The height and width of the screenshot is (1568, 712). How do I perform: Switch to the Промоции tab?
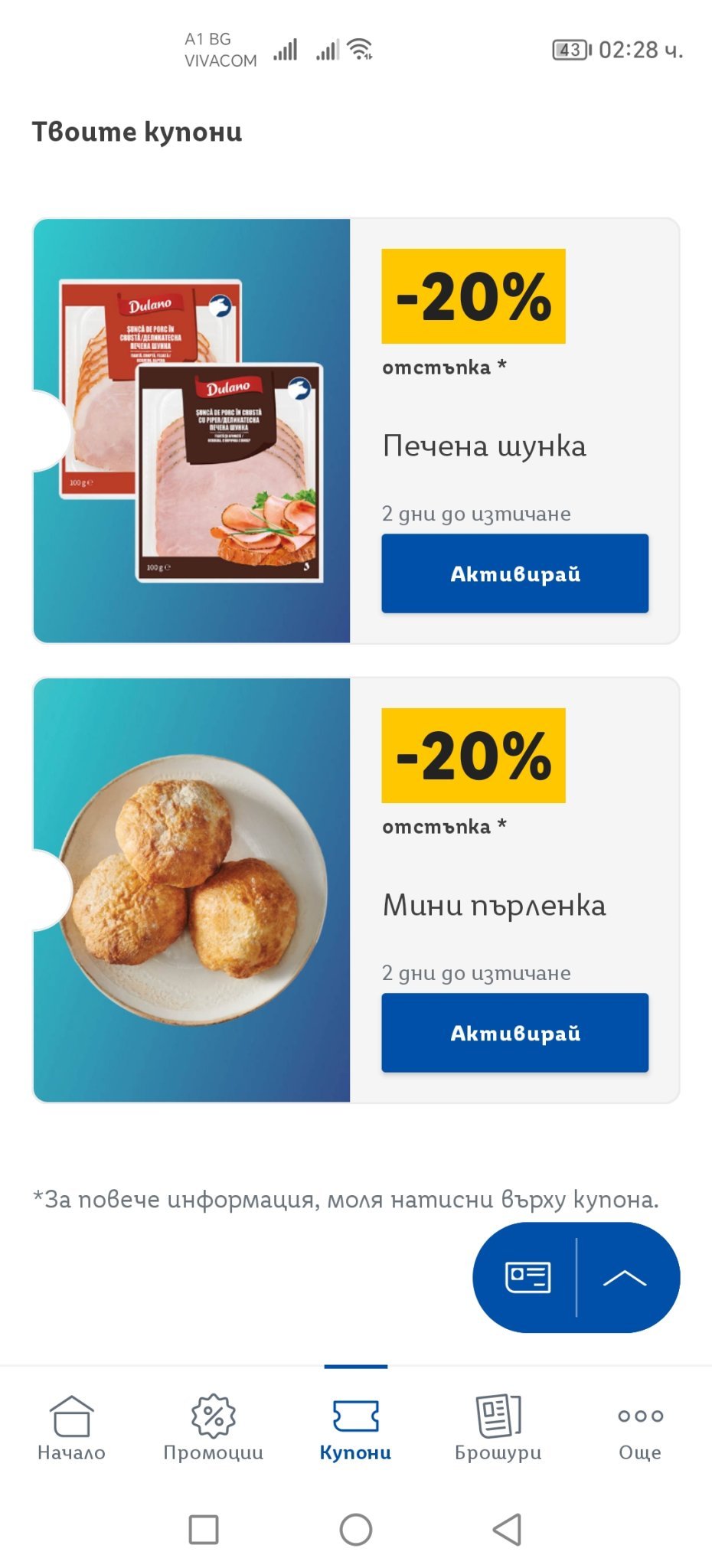(214, 1427)
